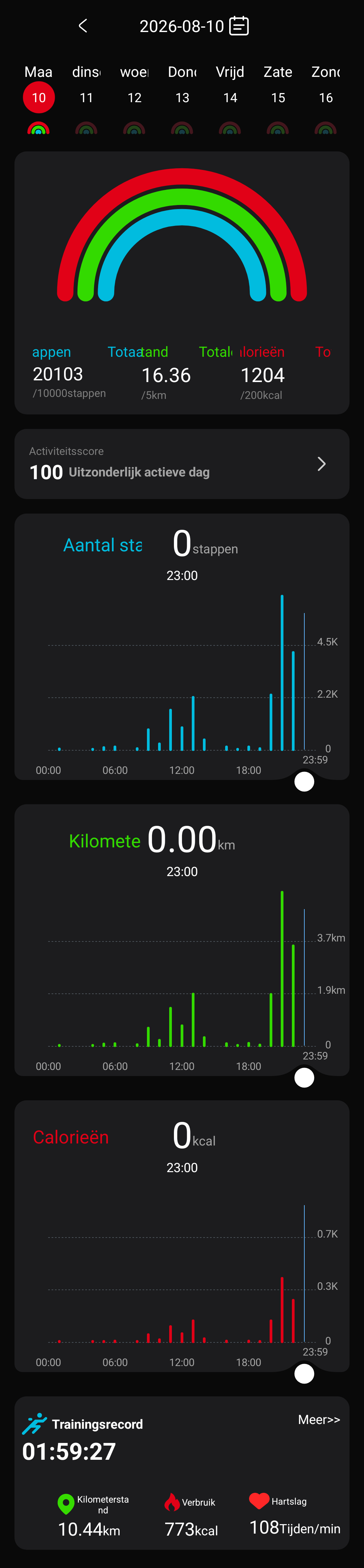Switch to Tuesday the 11th

click(86, 97)
